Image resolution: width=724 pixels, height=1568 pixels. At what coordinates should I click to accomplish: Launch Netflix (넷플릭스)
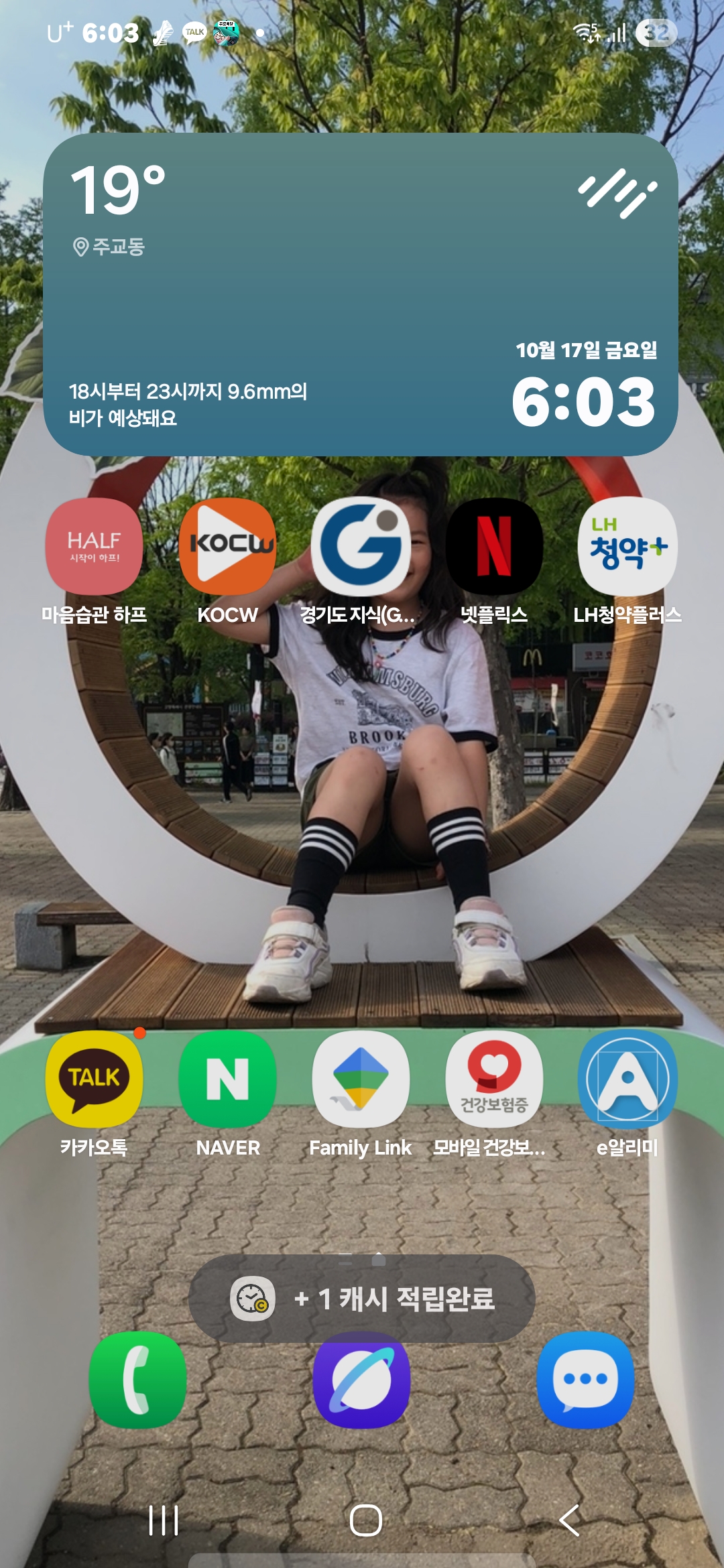tap(494, 546)
